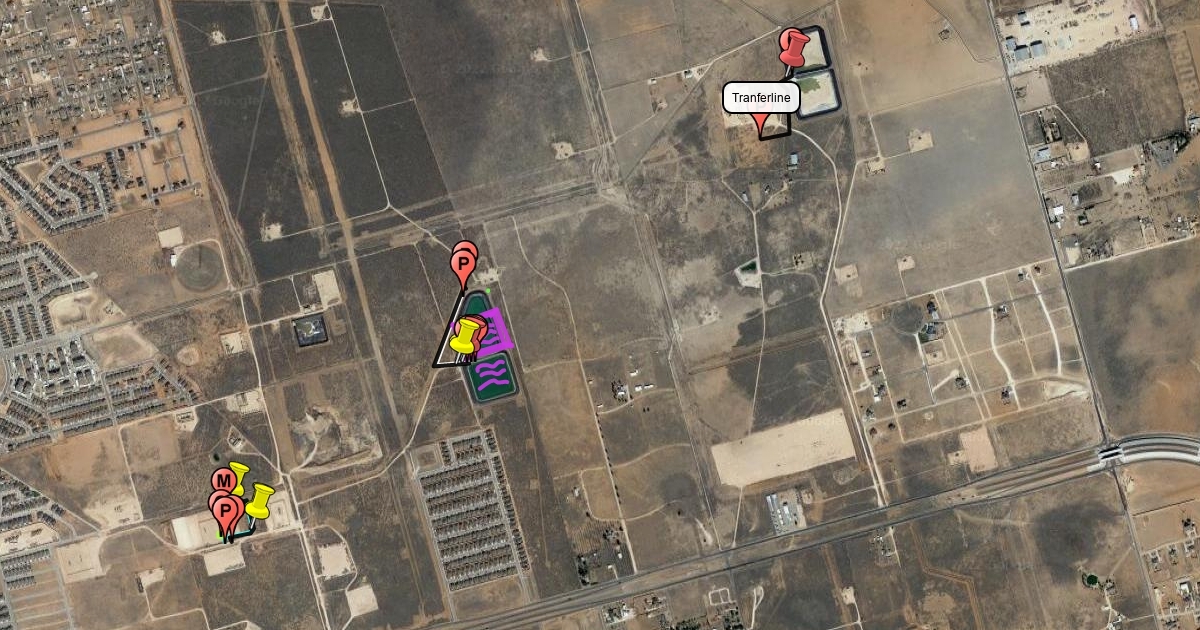The height and width of the screenshot is (630, 1200).
Task: Select the red pushpin above the Tranferline label
Action: coord(793,46)
